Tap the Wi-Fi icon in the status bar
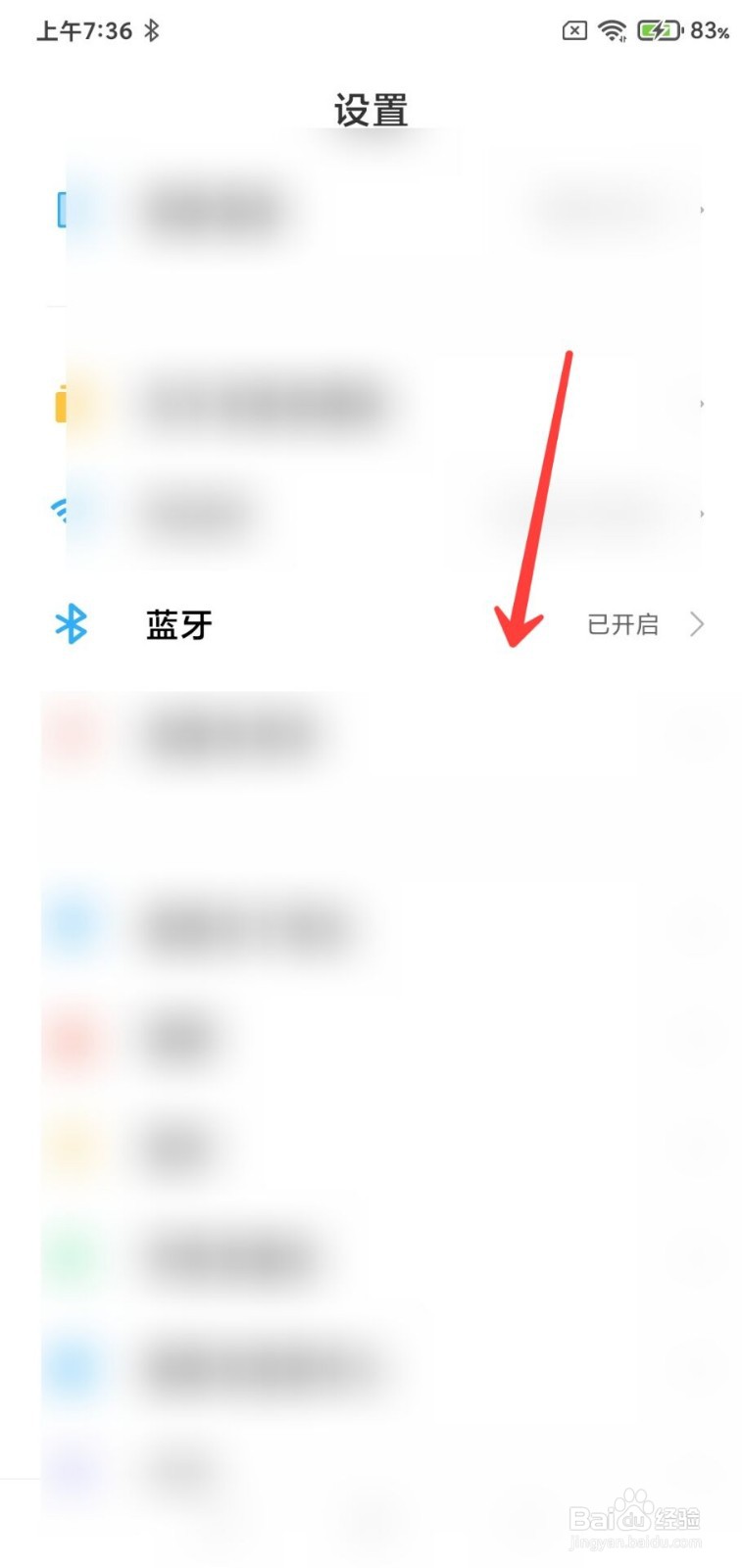 pyautogui.click(x=610, y=30)
